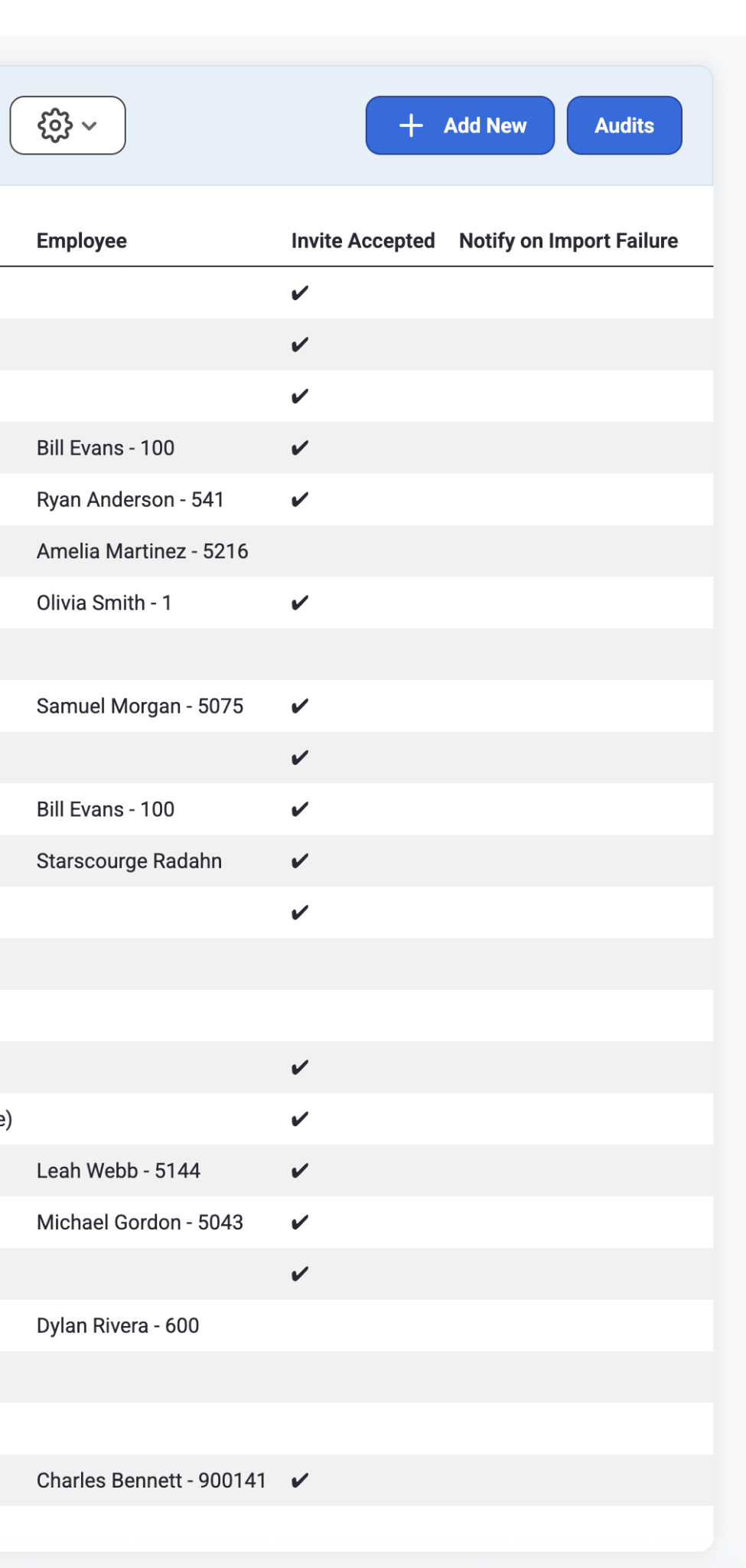The height and width of the screenshot is (1568, 746).
Task: Sort by the Employee column header
Action: 82,241
